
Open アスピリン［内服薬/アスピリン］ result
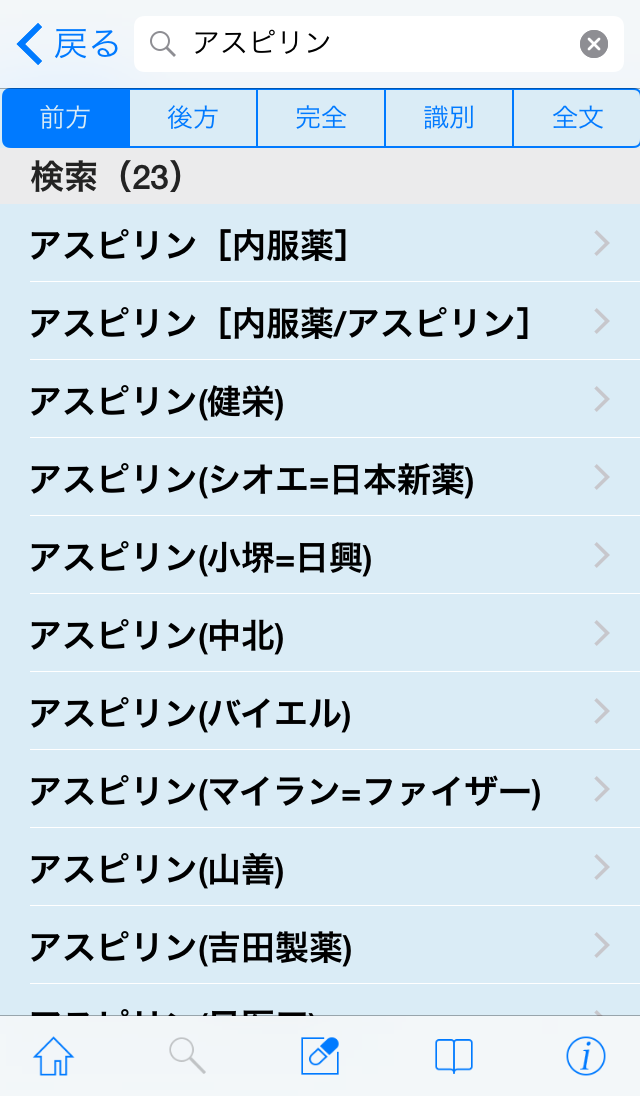[x=320, y=322]
